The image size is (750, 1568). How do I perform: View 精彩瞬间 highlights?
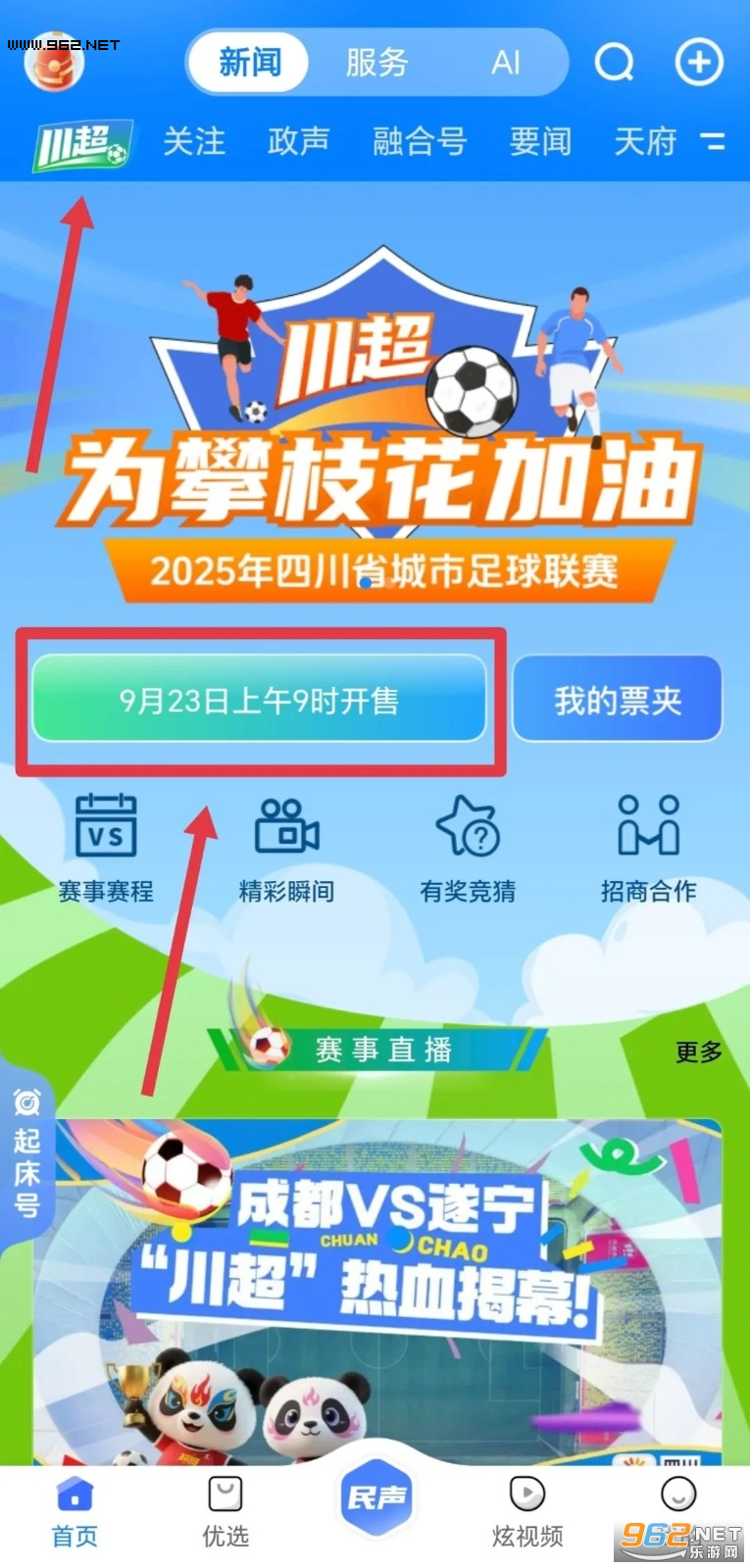pos(286,848)
